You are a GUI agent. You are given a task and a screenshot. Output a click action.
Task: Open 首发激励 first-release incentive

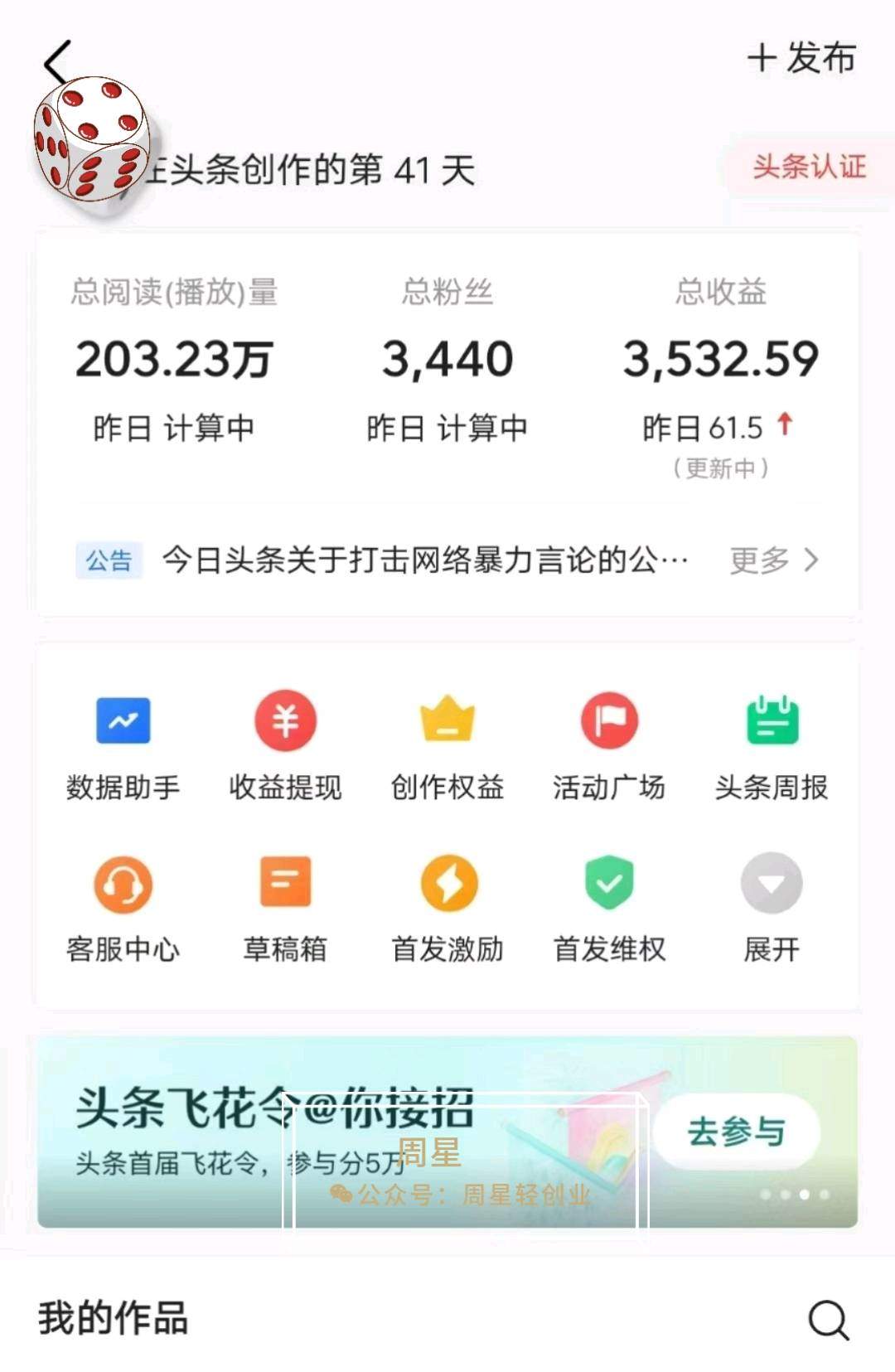click(x=447, y=908)
